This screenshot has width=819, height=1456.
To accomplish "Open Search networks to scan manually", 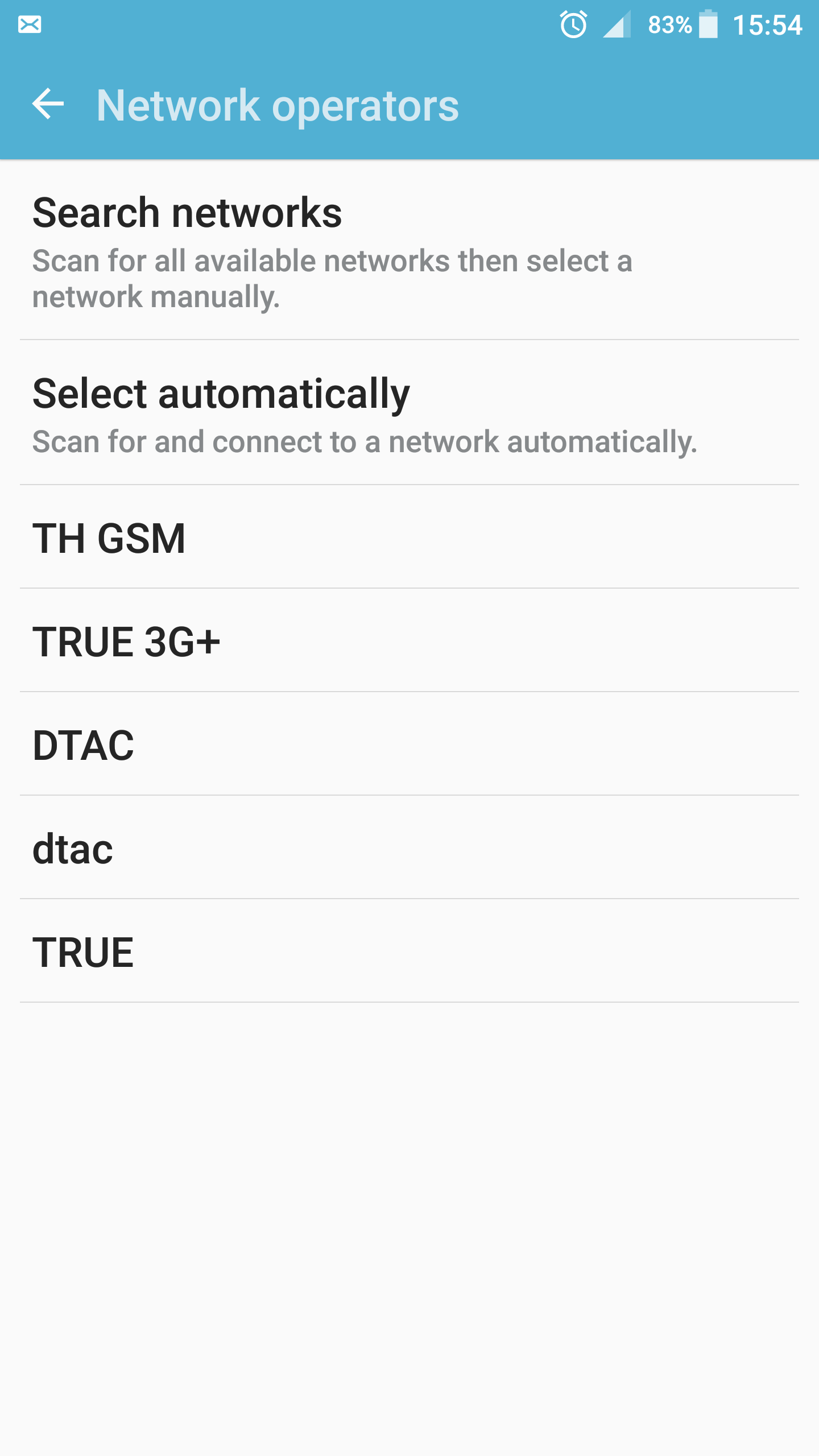I will [409, 250].
